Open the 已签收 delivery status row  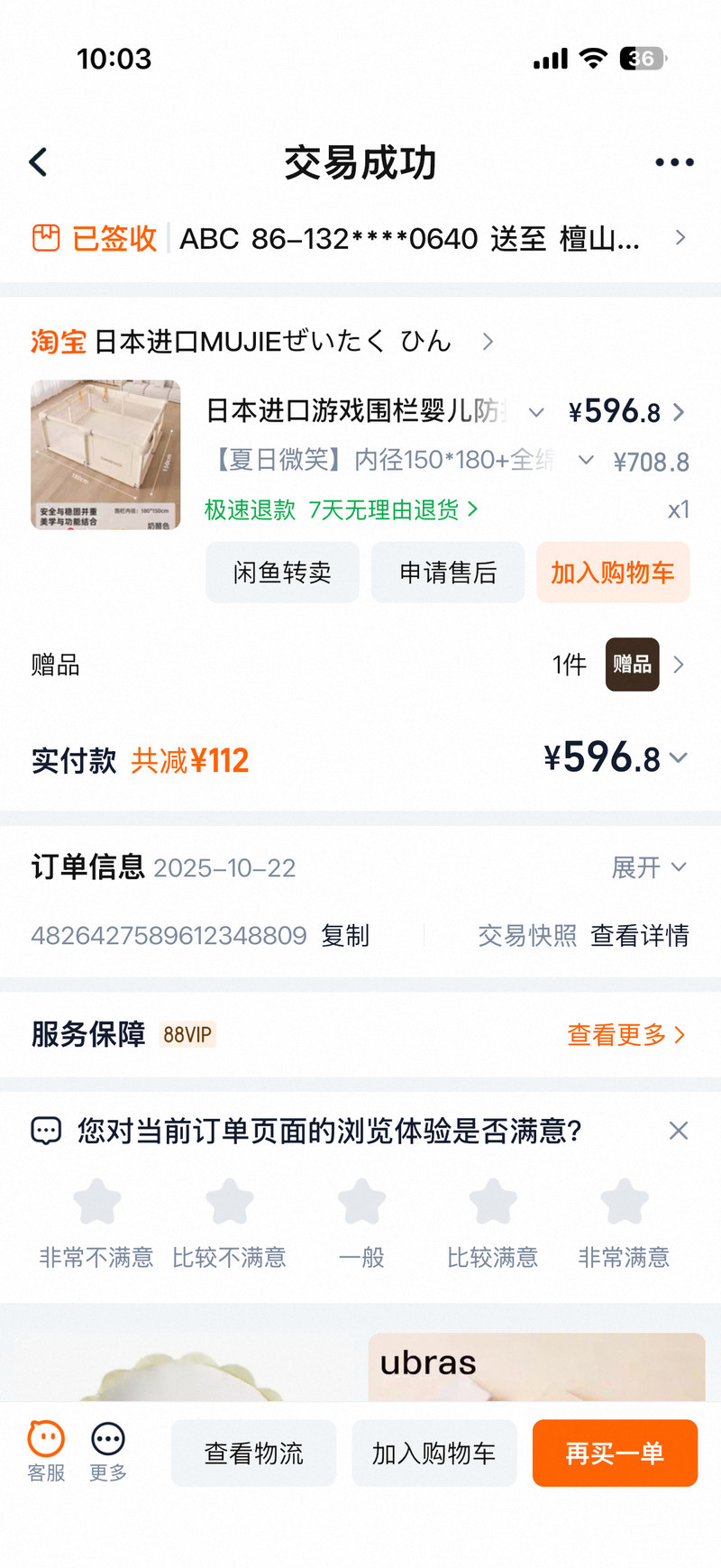360,239
